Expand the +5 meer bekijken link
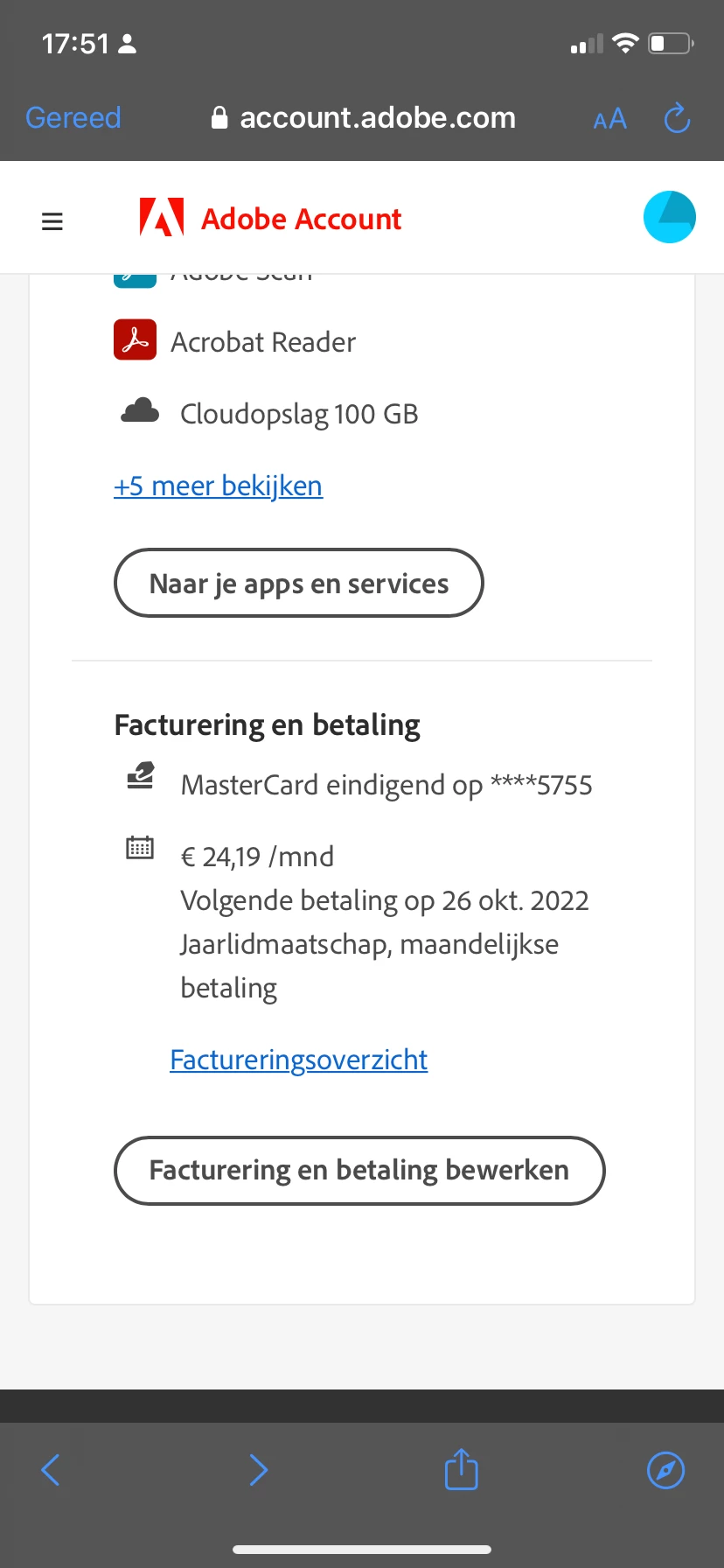Image resolution: width=724 pixels, height=1568 pixels. [x=218, y=486]
